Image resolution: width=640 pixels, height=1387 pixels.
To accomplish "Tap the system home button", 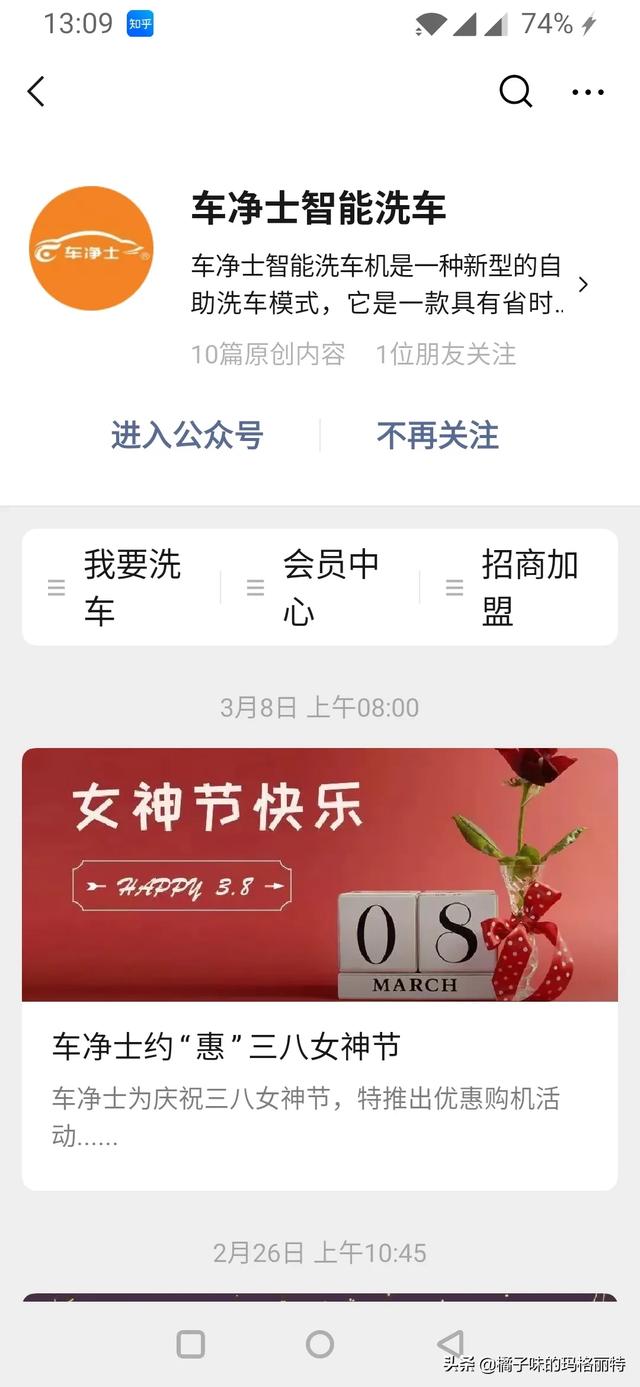I will pyautogui.click(x=320, y=1343).
